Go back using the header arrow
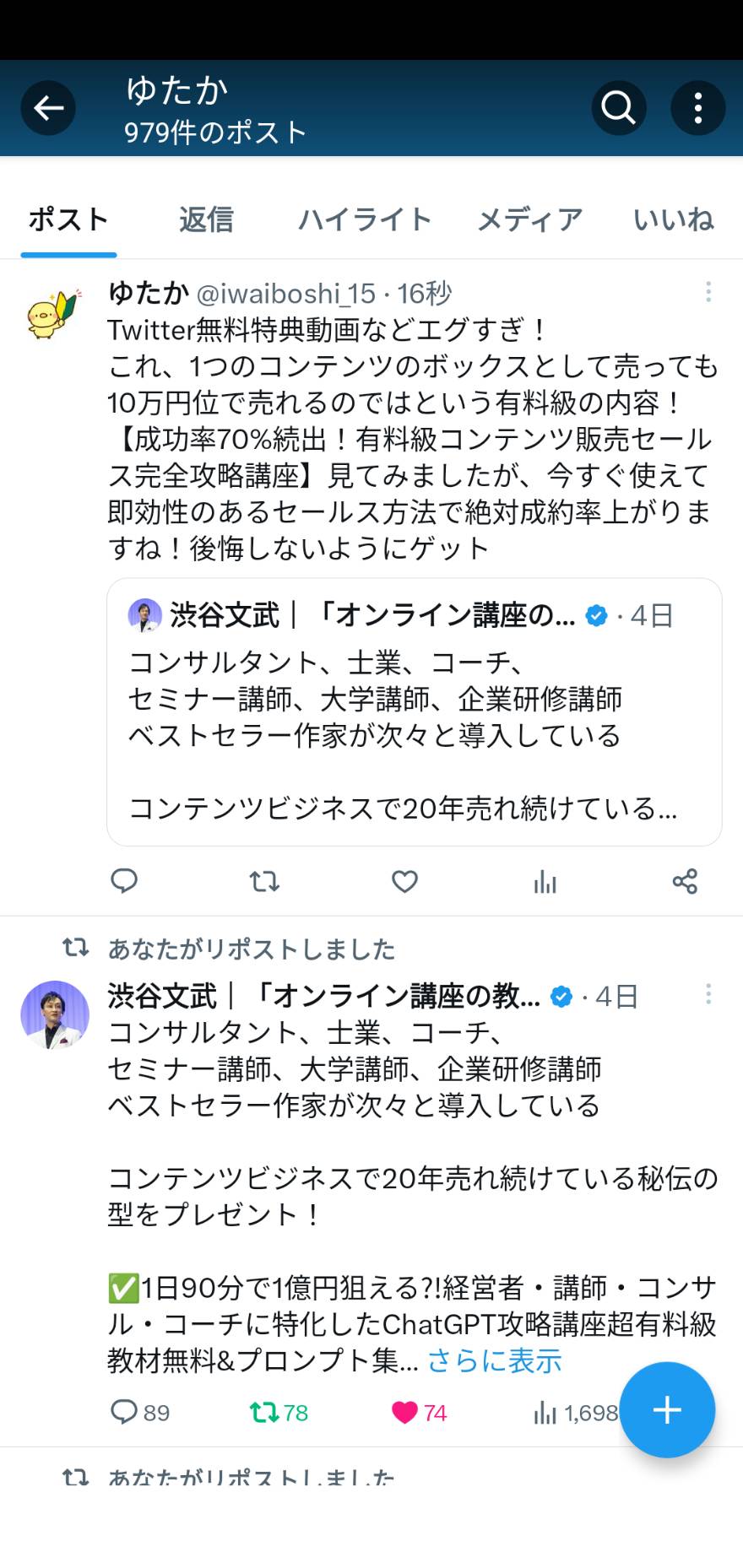 48,108
